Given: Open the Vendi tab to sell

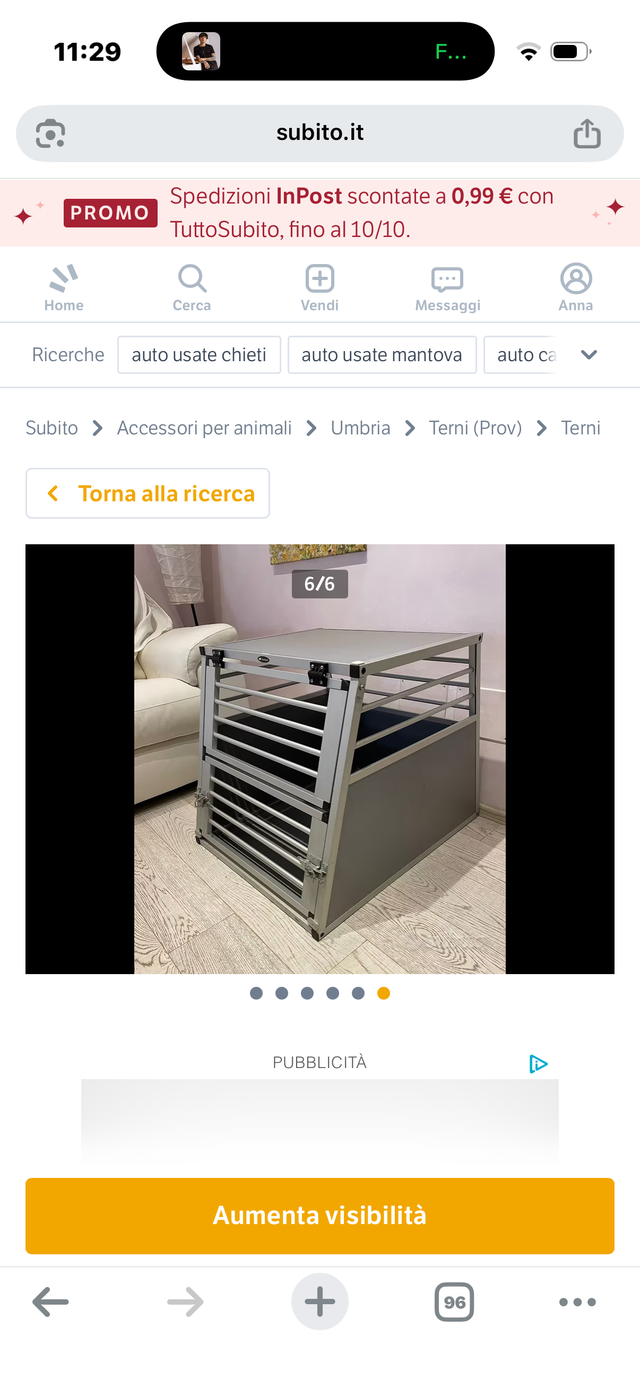Looking at the screenshot, I should [320, 288].
